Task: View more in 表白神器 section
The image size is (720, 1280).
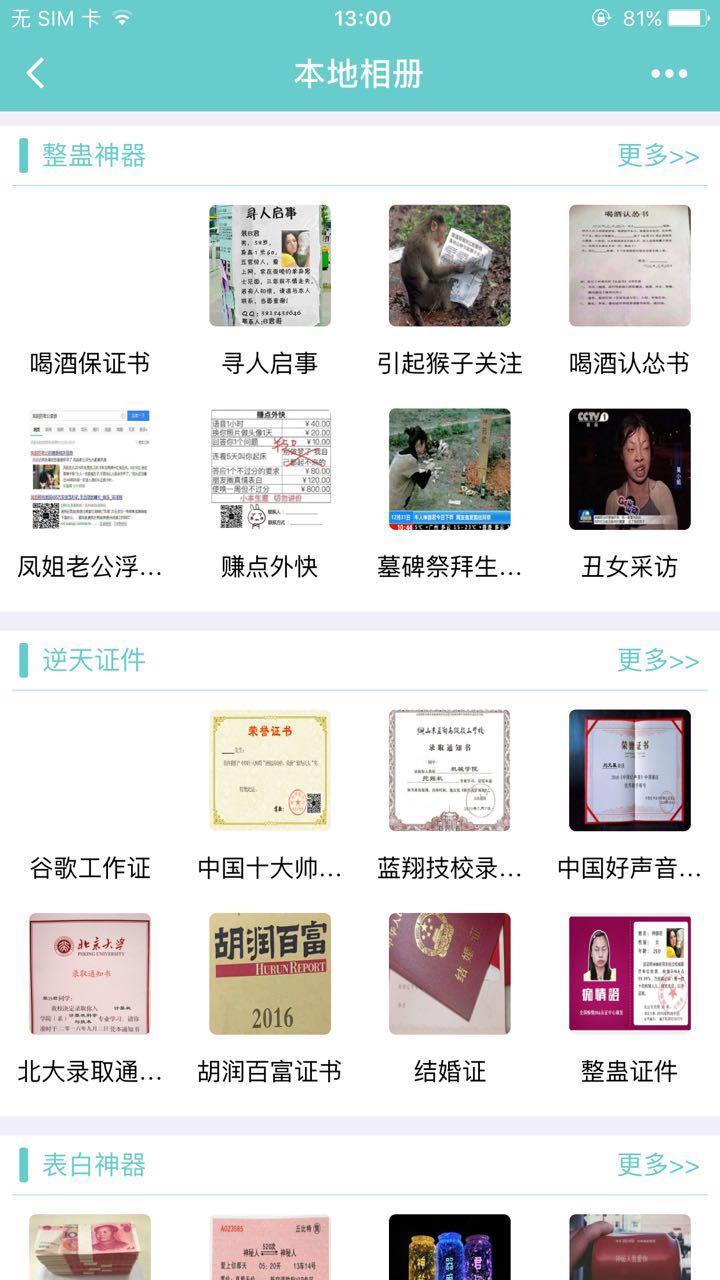Action: coord(657,1165)
